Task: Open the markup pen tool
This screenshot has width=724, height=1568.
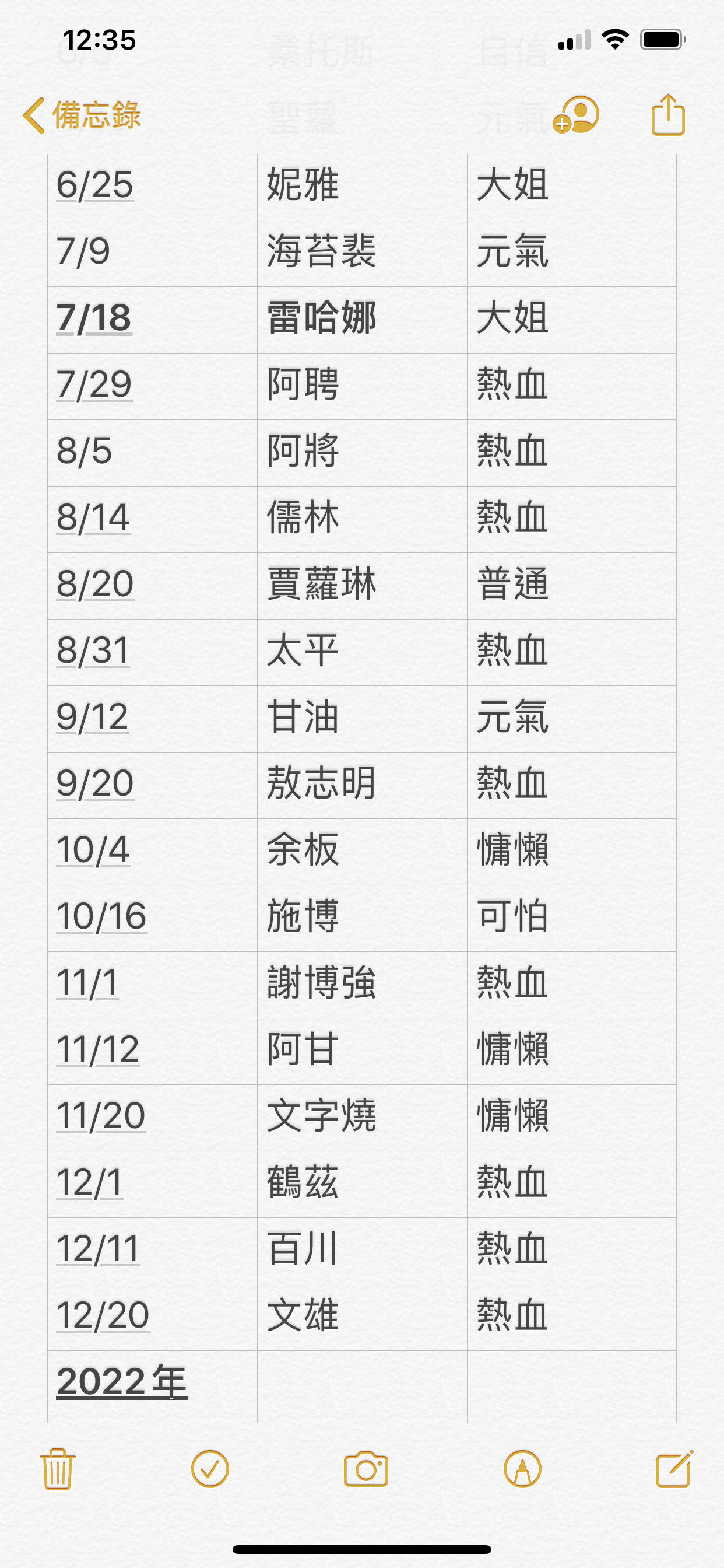Action: pyautogui.click(x=522, y=1468)
